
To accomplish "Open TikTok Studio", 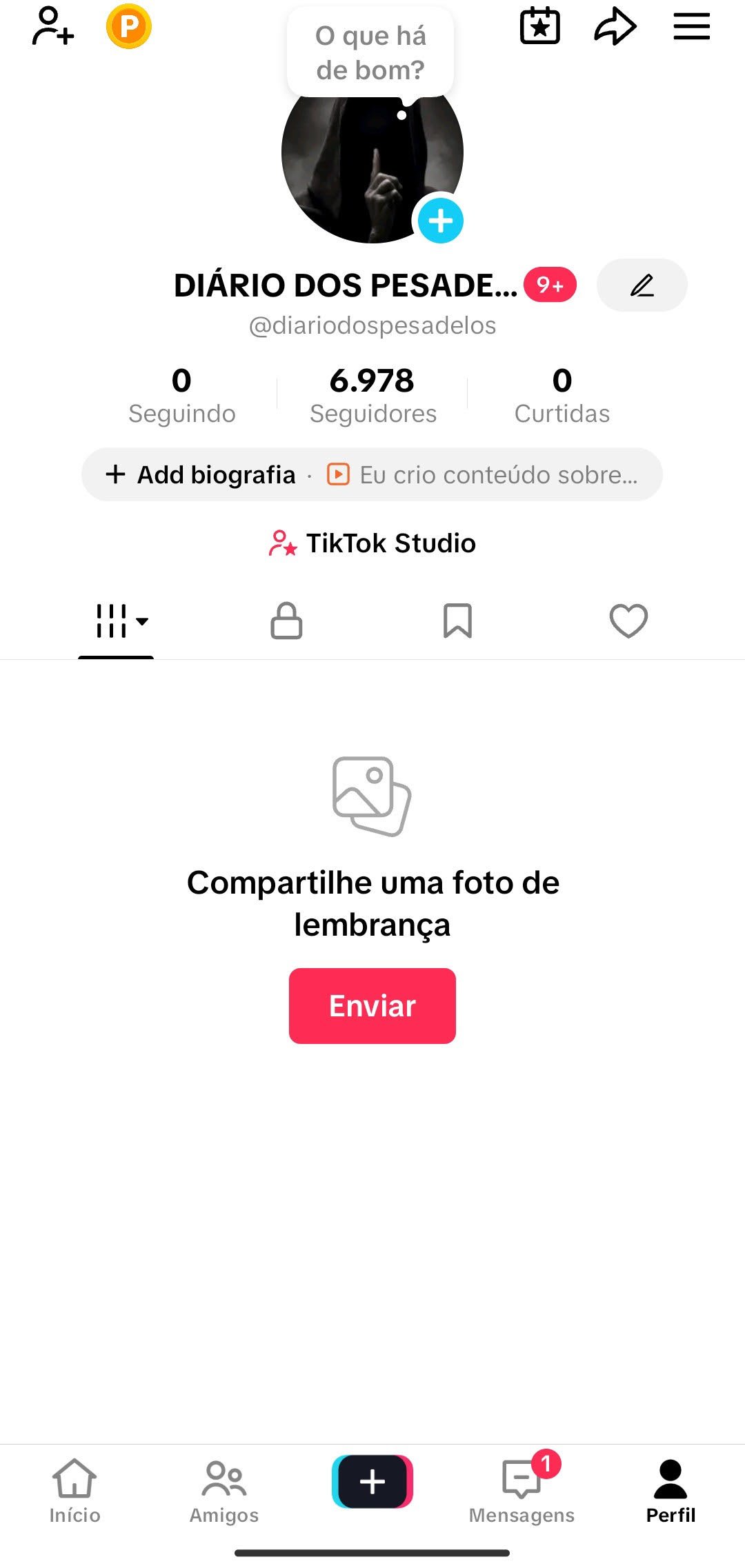I will tap(372, 543).
